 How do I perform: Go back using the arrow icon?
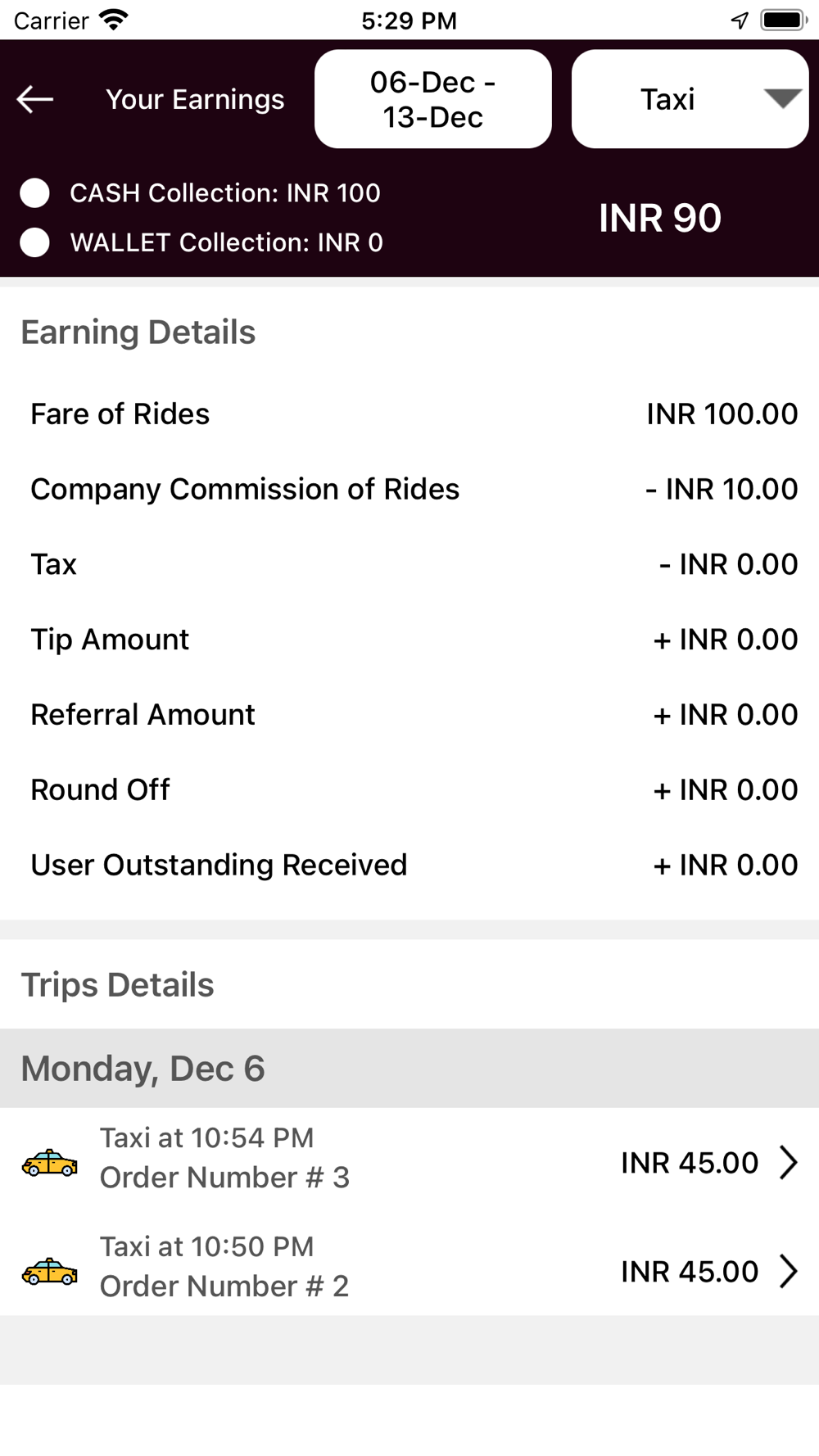pos(35,99)
